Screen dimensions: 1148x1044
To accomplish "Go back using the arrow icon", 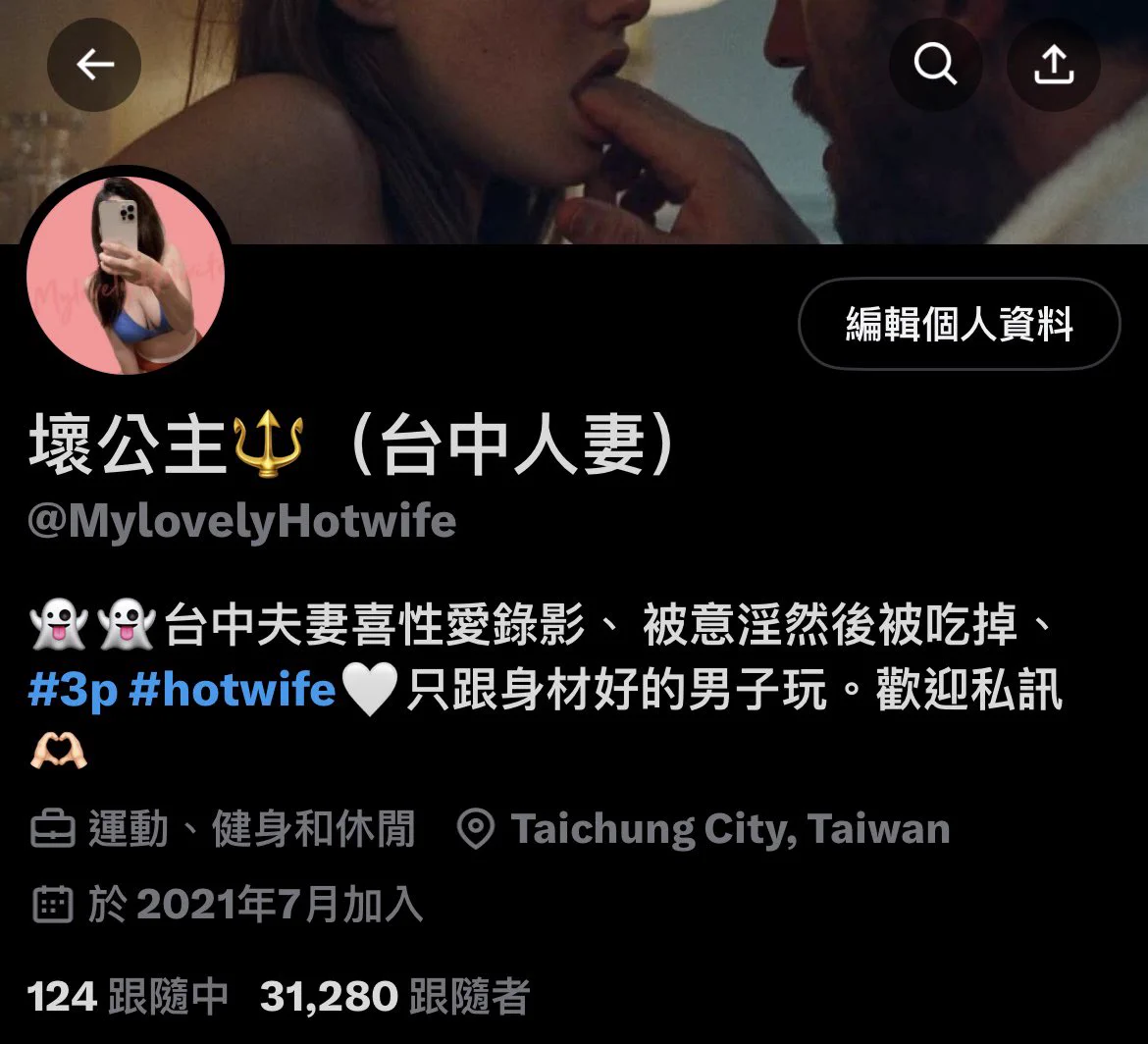I will click(x=94, y=65).
